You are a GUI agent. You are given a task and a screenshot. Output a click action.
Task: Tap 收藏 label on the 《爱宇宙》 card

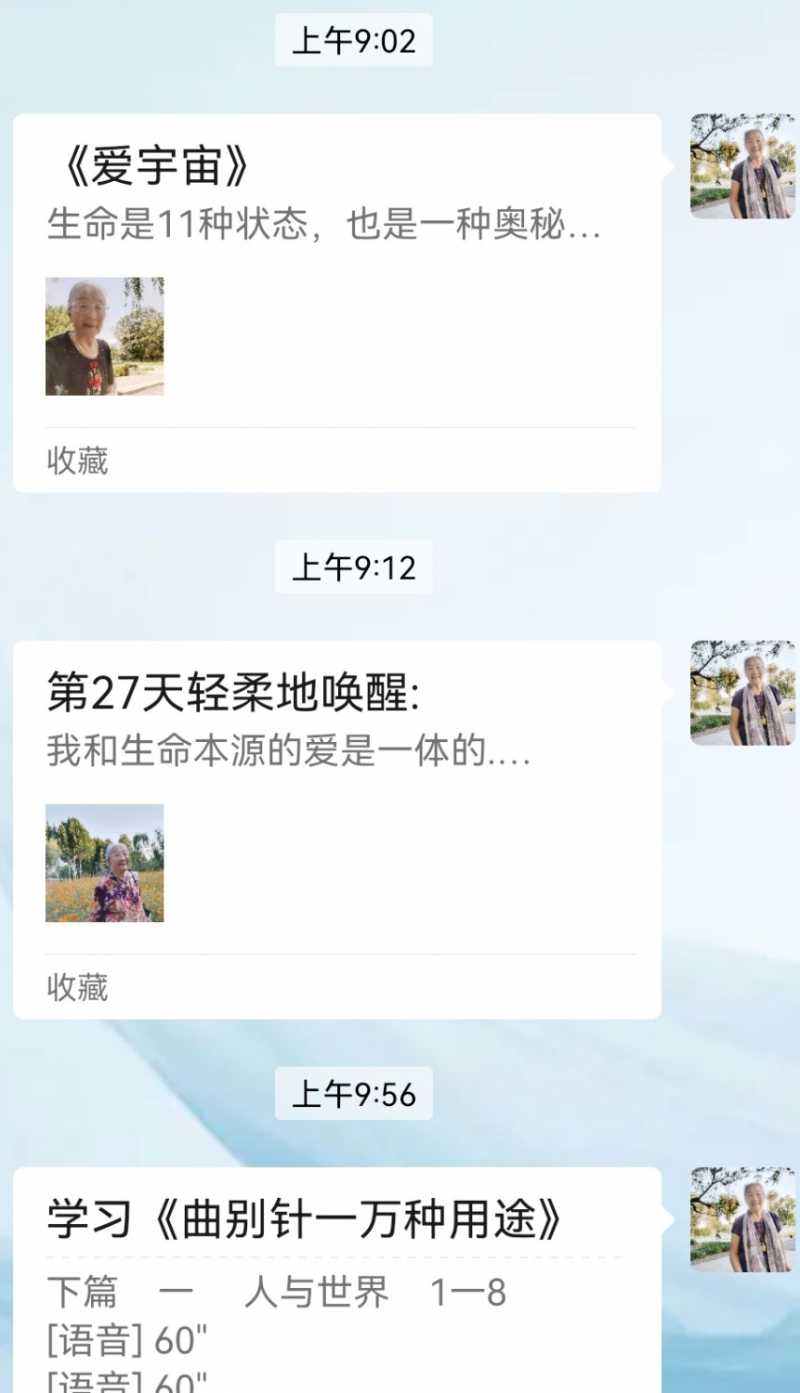(75, 460)
